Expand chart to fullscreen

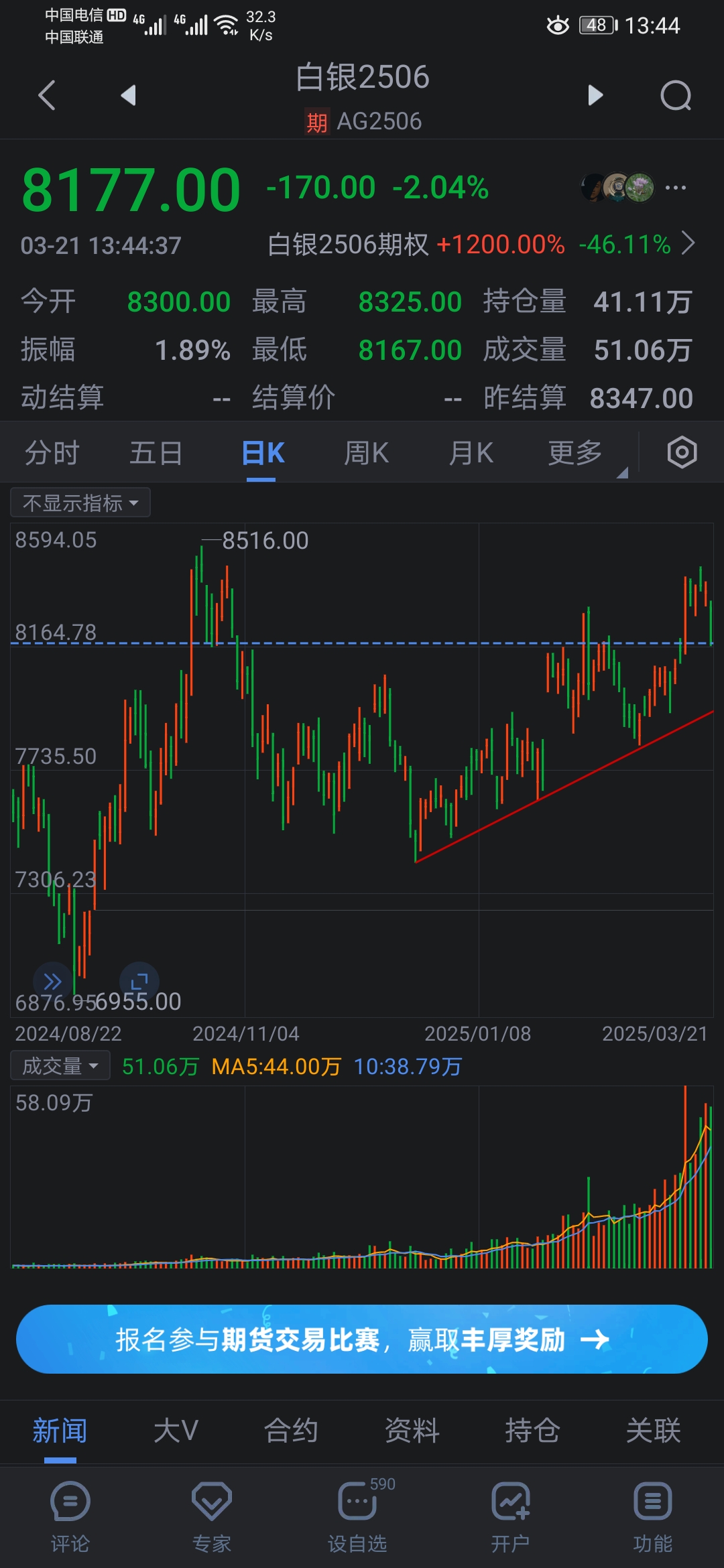[139, 982]
